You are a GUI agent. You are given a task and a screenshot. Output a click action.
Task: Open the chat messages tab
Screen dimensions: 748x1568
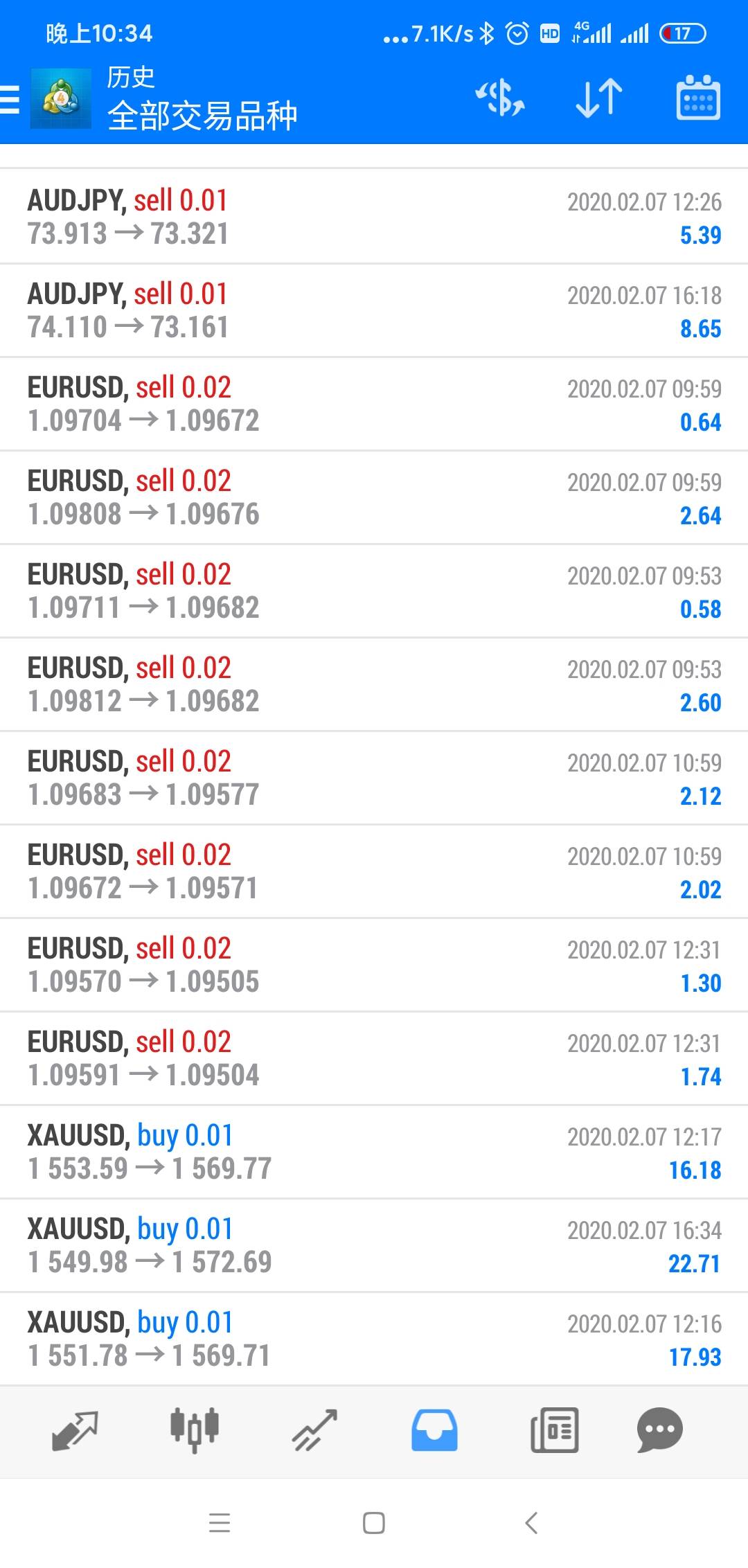pos(660,1429)
